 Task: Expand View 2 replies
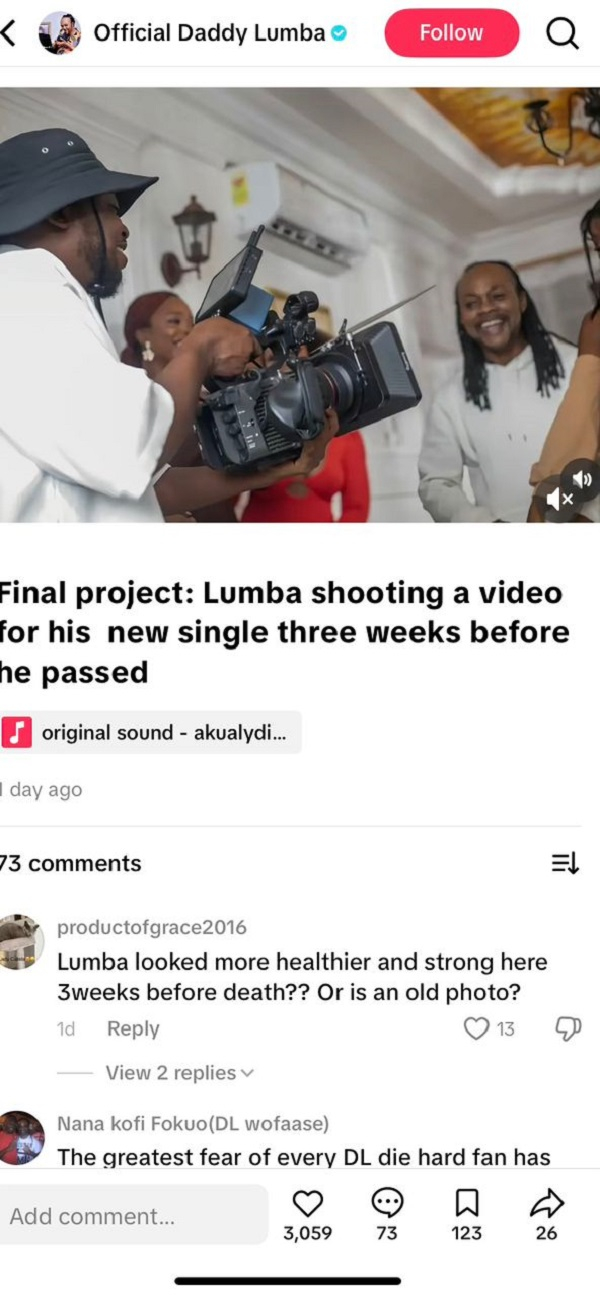click(180, 1073)
